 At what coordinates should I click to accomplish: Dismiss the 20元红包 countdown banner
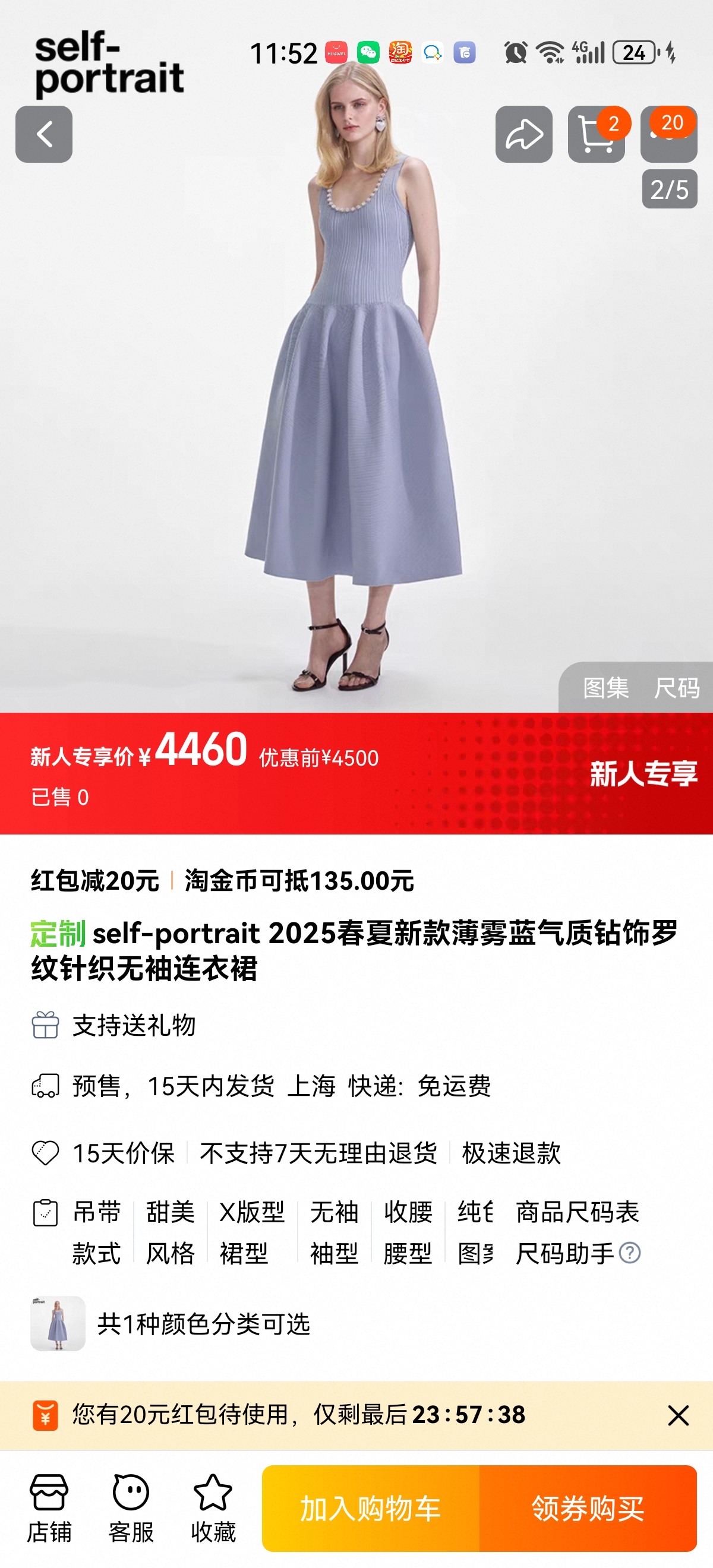coord(678,1415)
